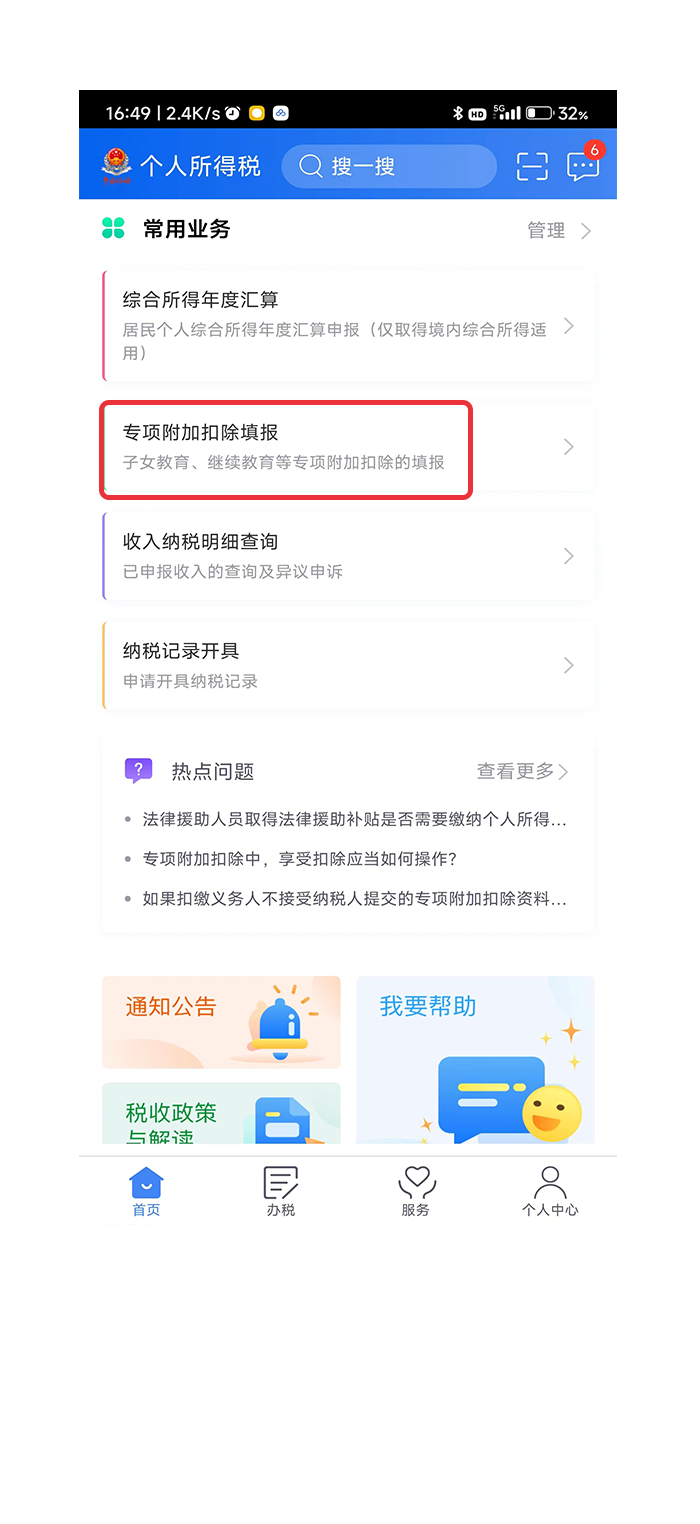Select the 首页 tab
Viewport: 700px width, 1524px height.
tap(146, 1191)
